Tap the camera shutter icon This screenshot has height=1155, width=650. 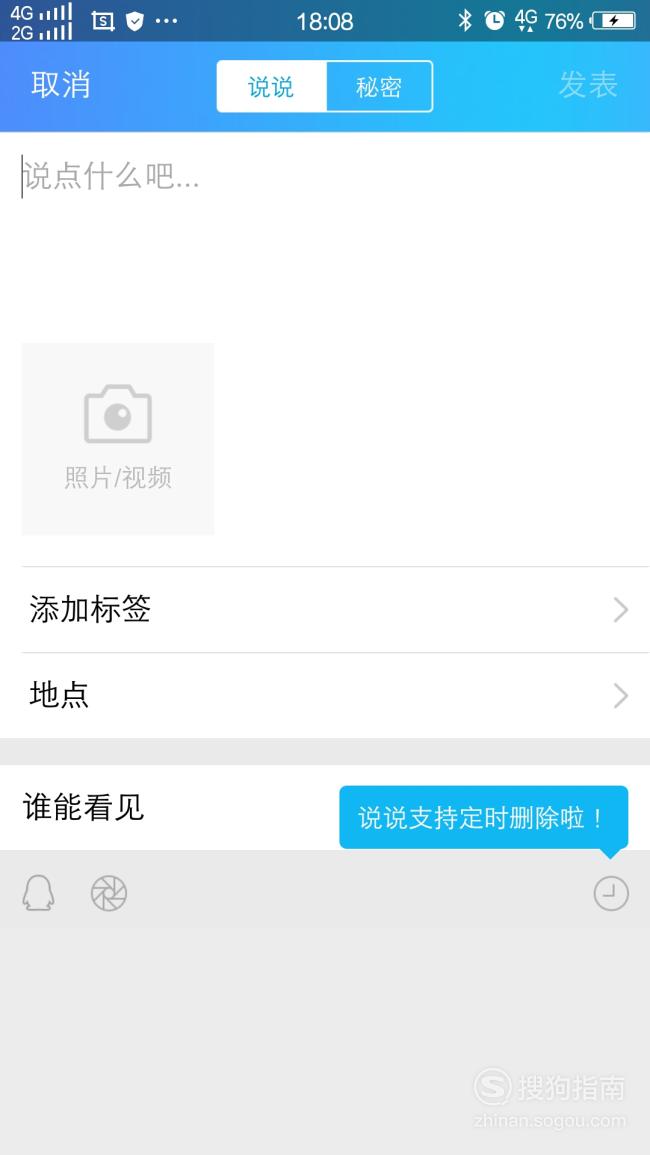[x=109, y=894]
